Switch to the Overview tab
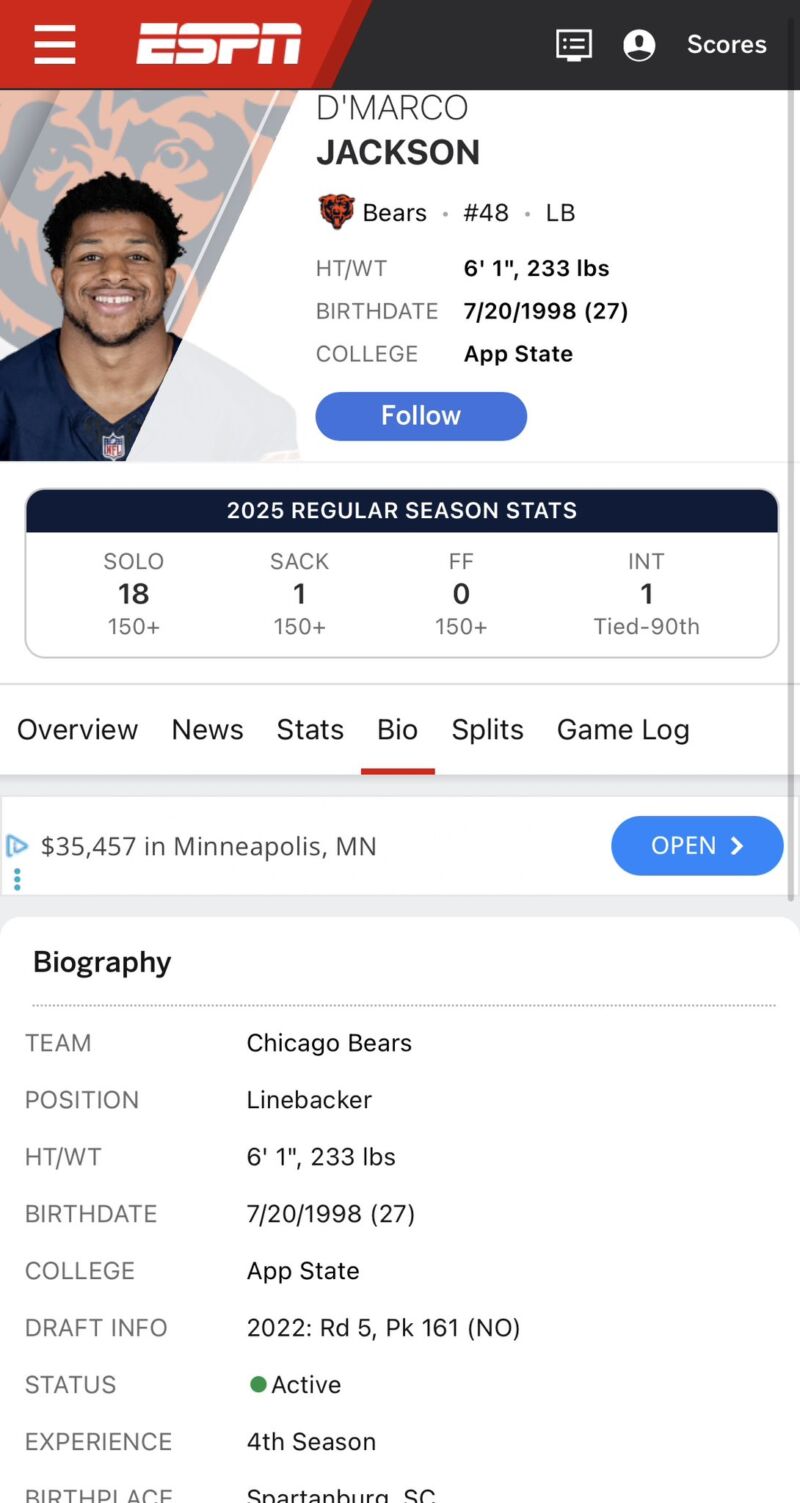Viewport: 800px width, 1503px height. (77, 730)
